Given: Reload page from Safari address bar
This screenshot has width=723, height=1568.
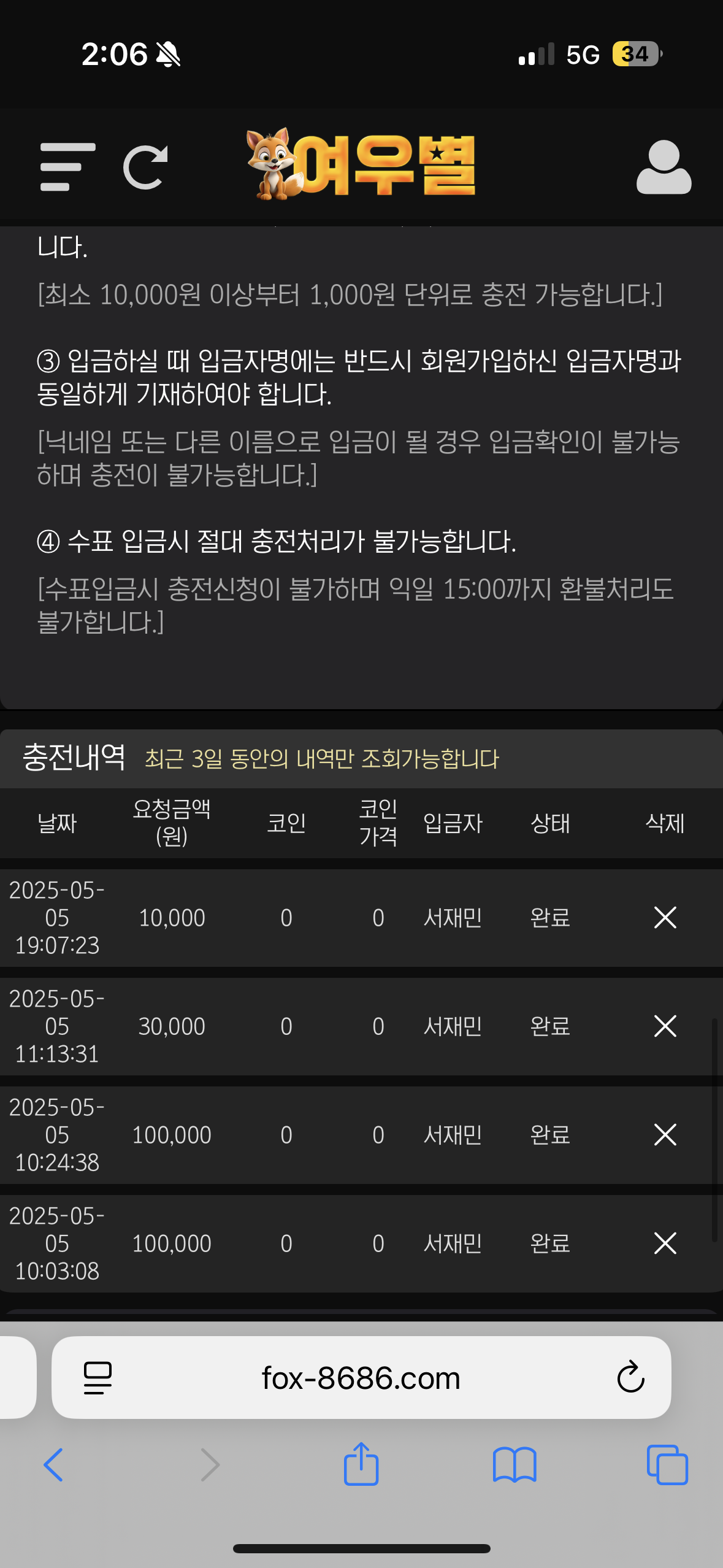Looking at the screenshot, I should [x=630, y=1378].
